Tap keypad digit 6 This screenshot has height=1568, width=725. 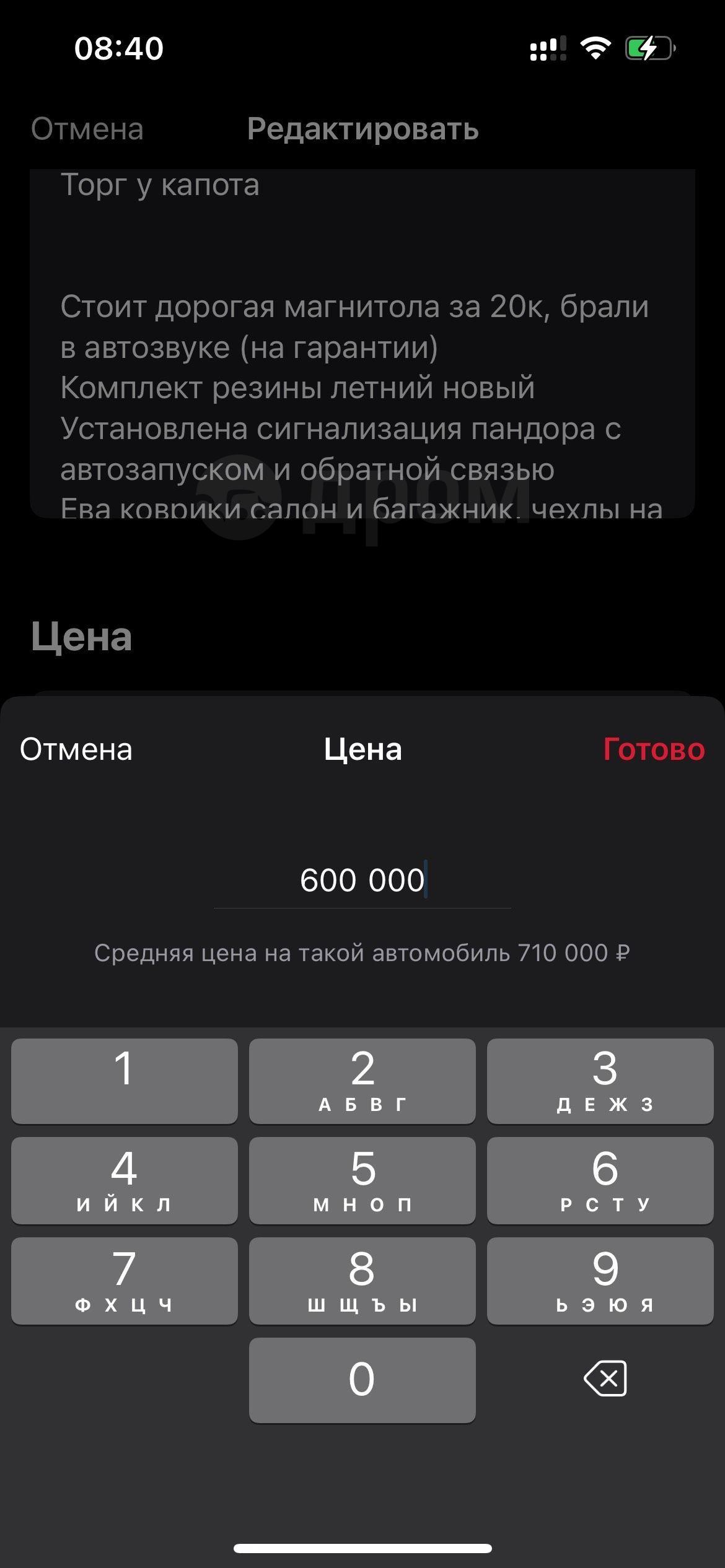pyautogui.click(x=600, y=1180)
